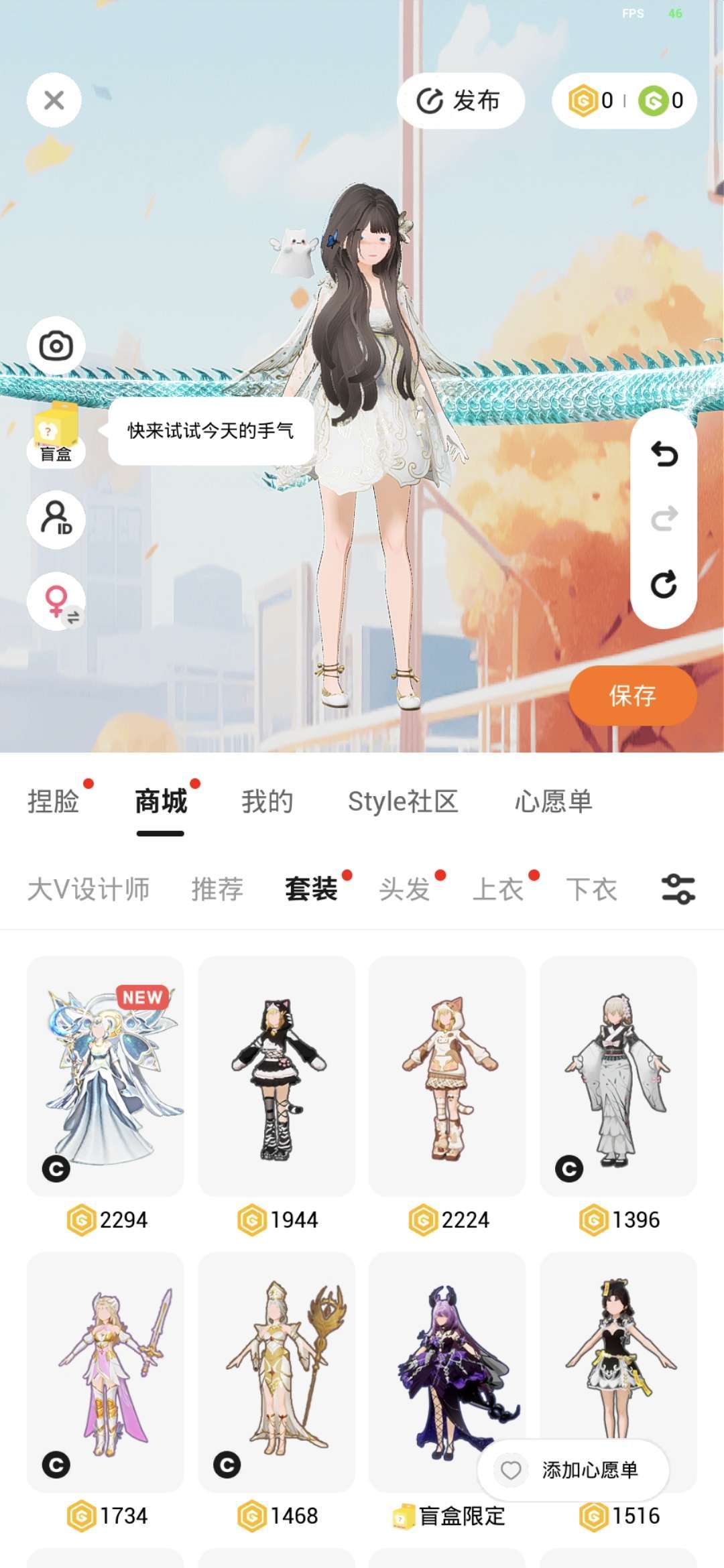724x1568 pixels.
Task: View the 心愿单 wishlist tab
Action: (x=554, y=801)
